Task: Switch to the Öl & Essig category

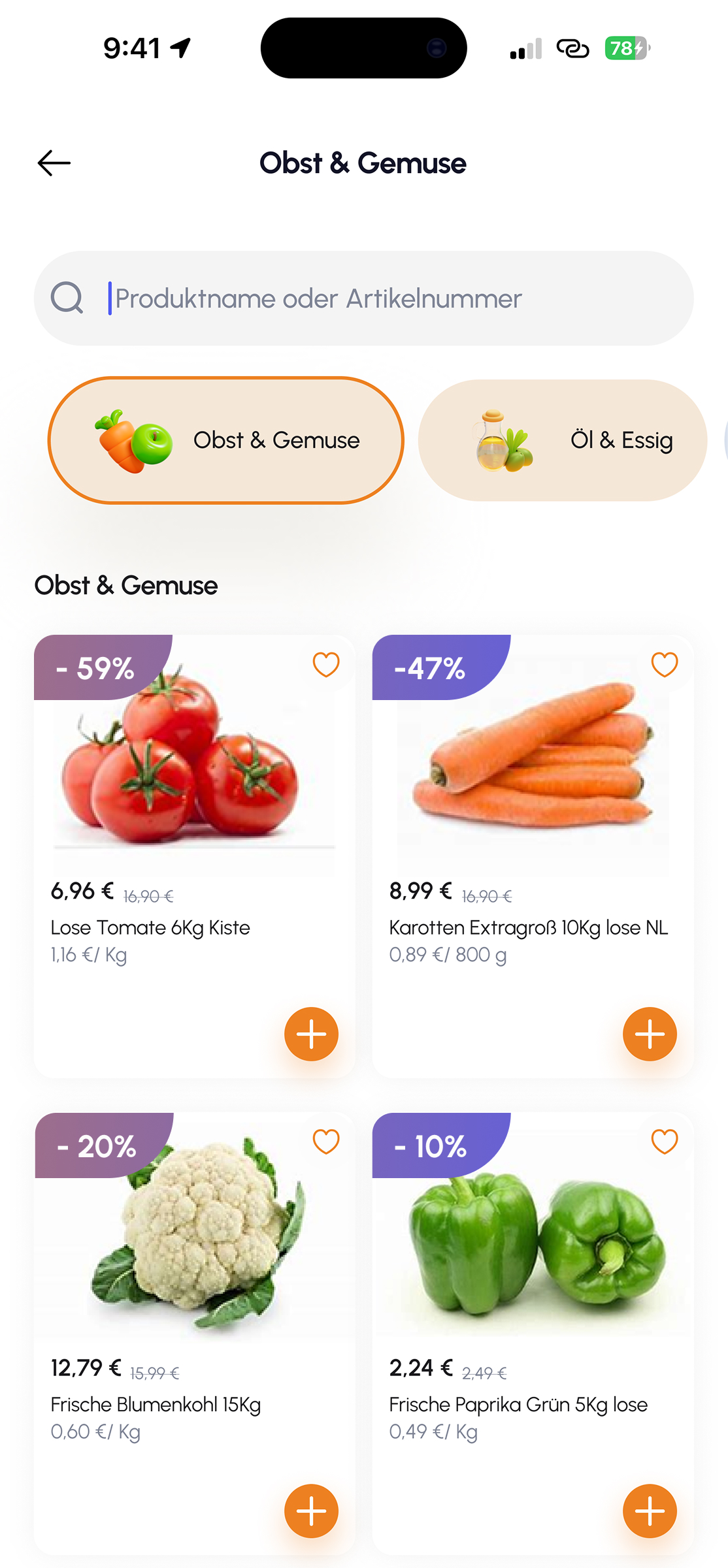Action: click(562, 440)
